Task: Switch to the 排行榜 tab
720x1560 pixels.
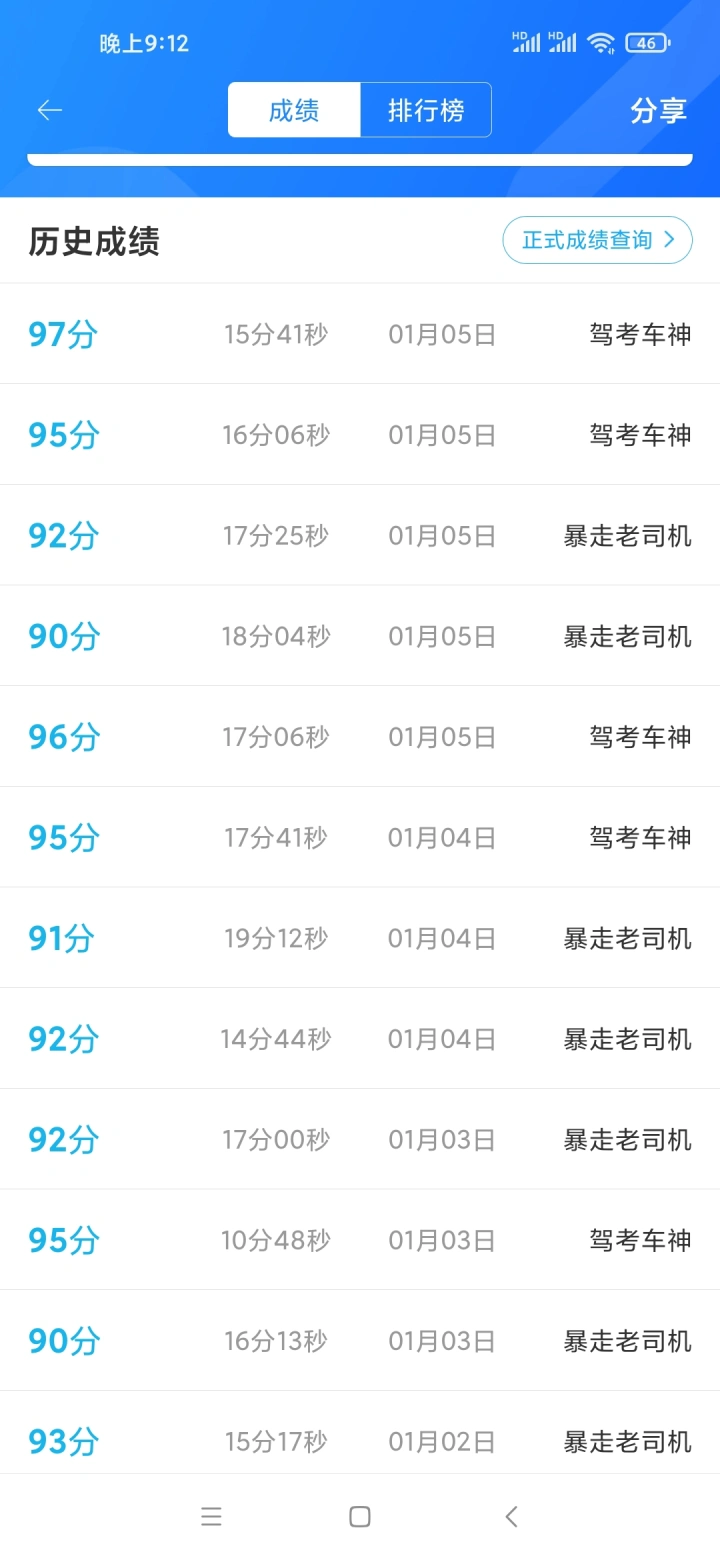Action: tap(426, 110)
